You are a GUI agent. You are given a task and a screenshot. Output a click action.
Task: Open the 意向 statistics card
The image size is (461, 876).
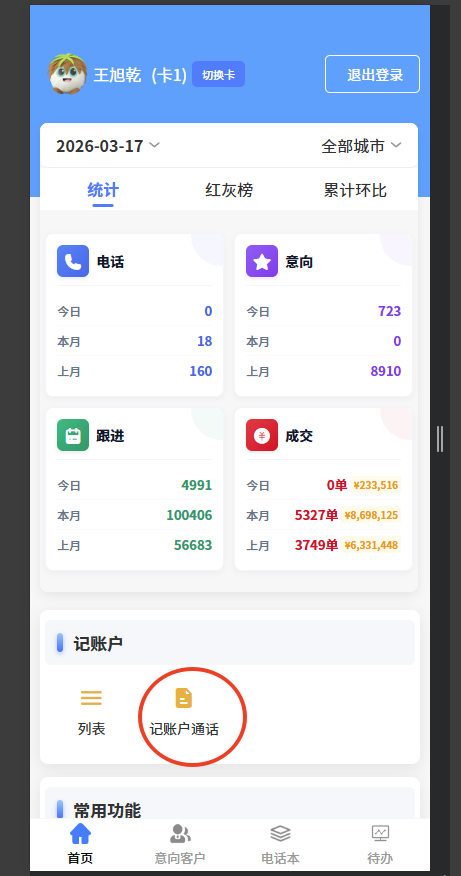(324, 315)
